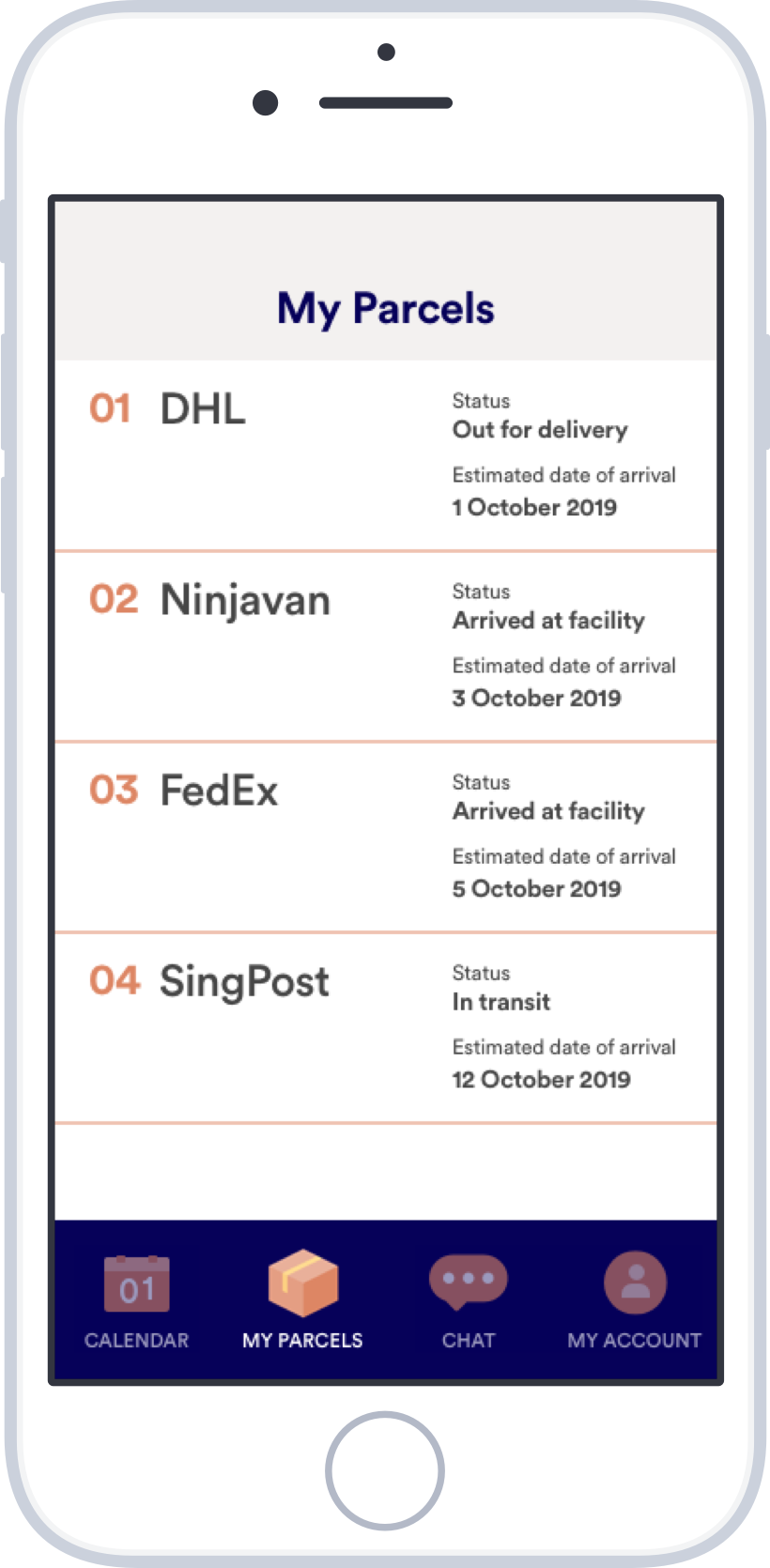Image resolution: width=770 pixels, height=1568 pixels.
Task: Open the DHL parcel details
Action: point(385,455)
